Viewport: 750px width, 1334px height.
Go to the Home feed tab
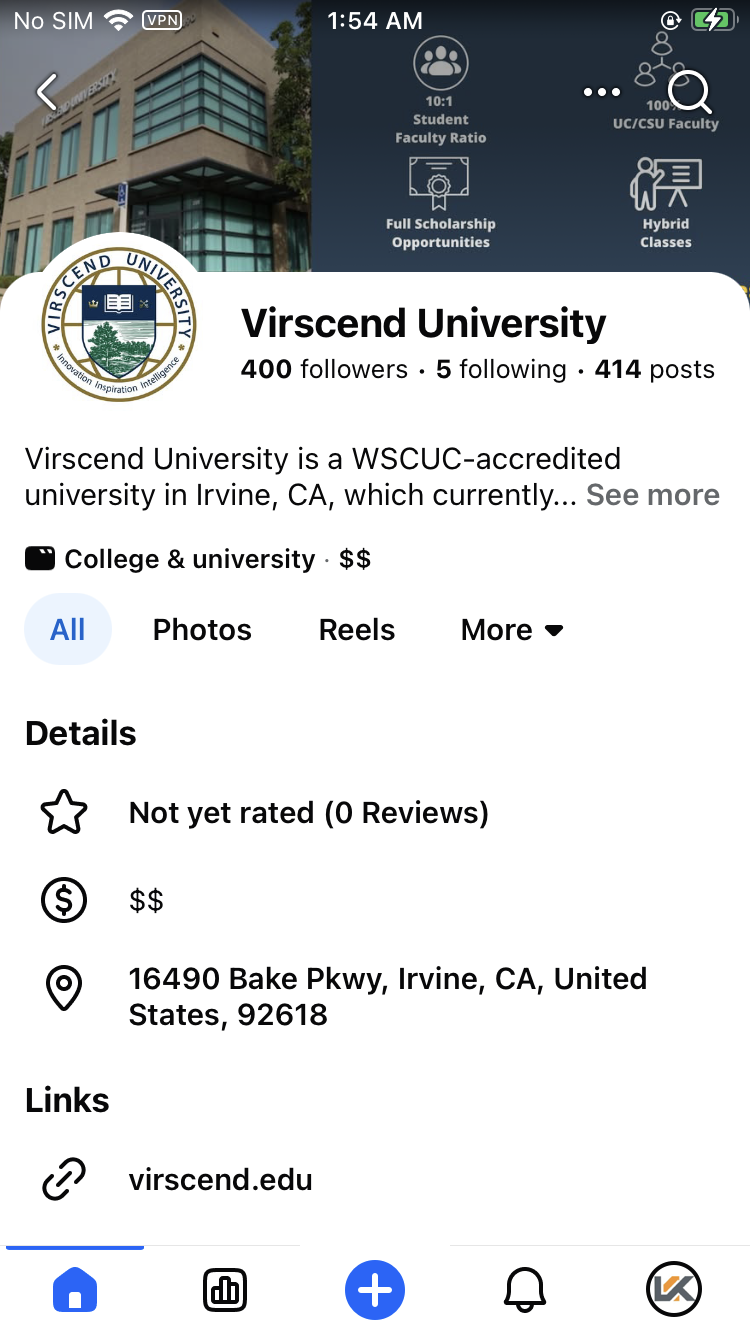pyautogui.click(x=75, y=1290)
